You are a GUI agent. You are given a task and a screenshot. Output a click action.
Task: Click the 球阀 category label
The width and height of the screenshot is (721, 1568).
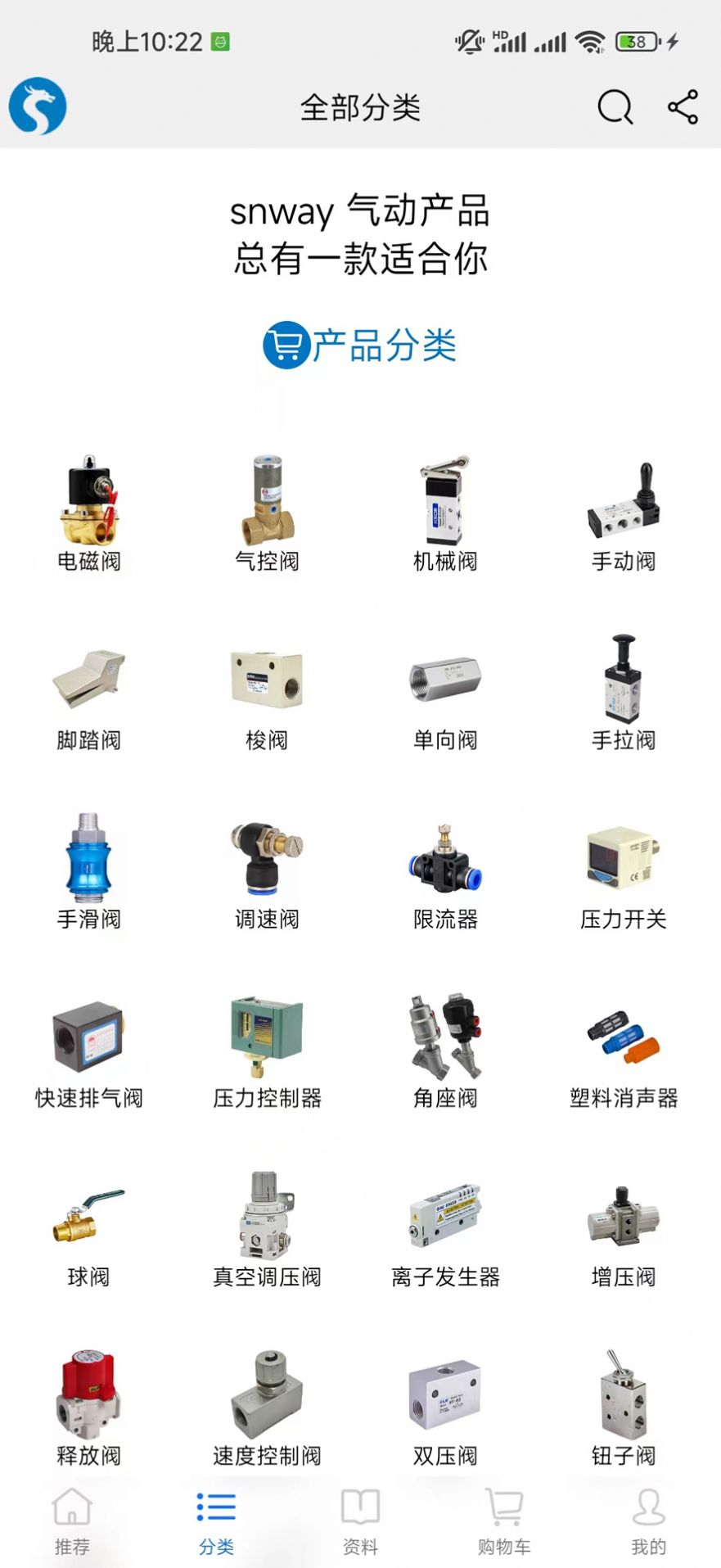[x=90, y=1275]
